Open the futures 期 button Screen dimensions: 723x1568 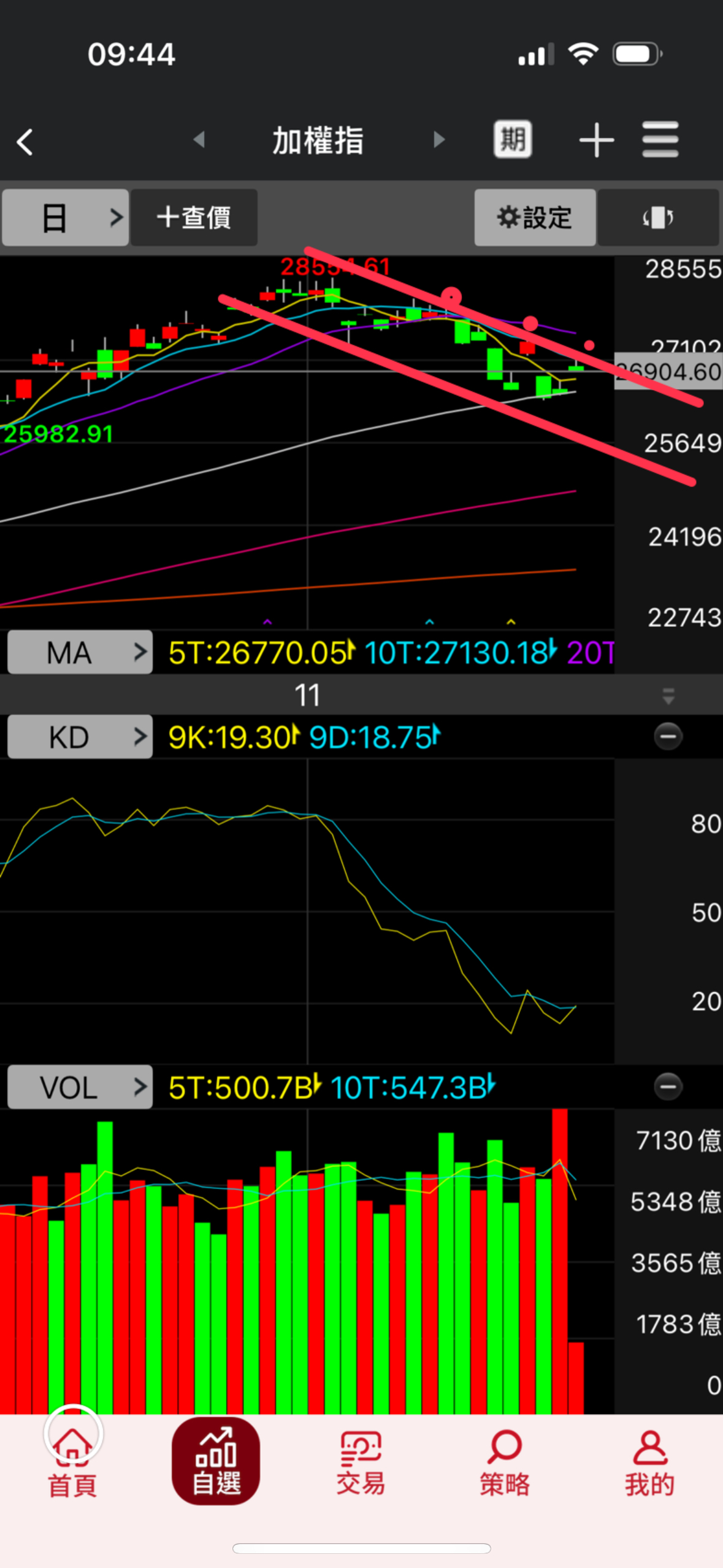tap(513, 140)
